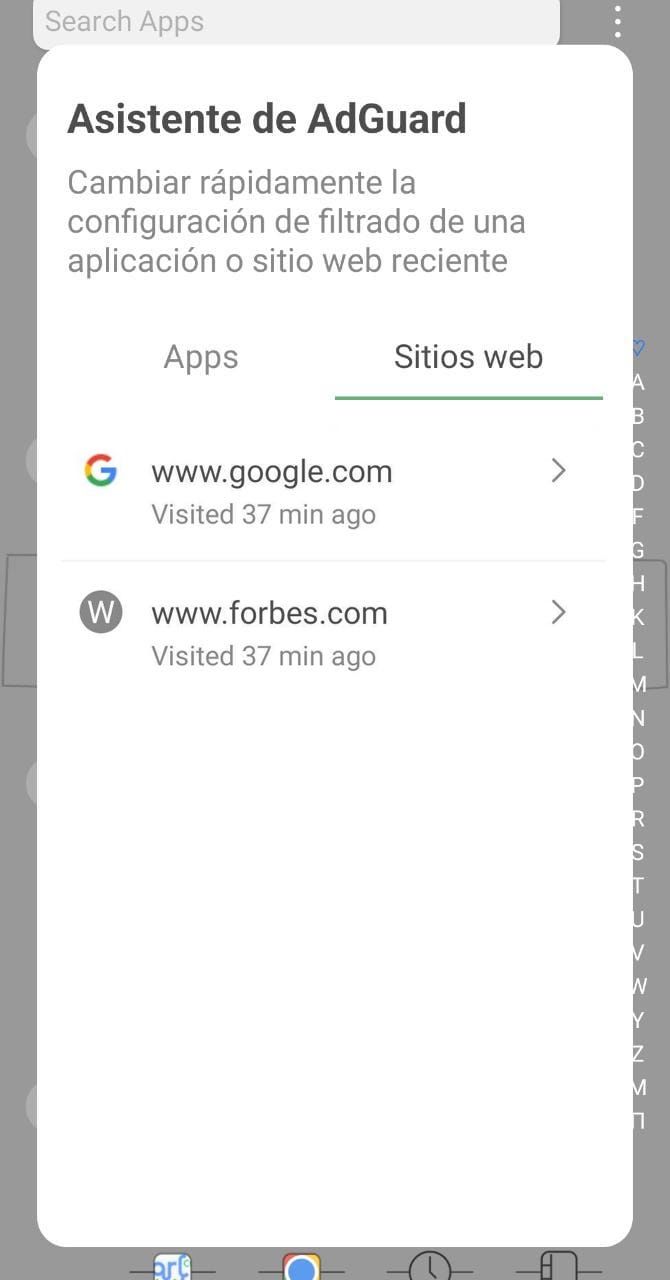670x1280 pixels.
Task: Open the www.forbes.com entry
Action: (334, 631)
